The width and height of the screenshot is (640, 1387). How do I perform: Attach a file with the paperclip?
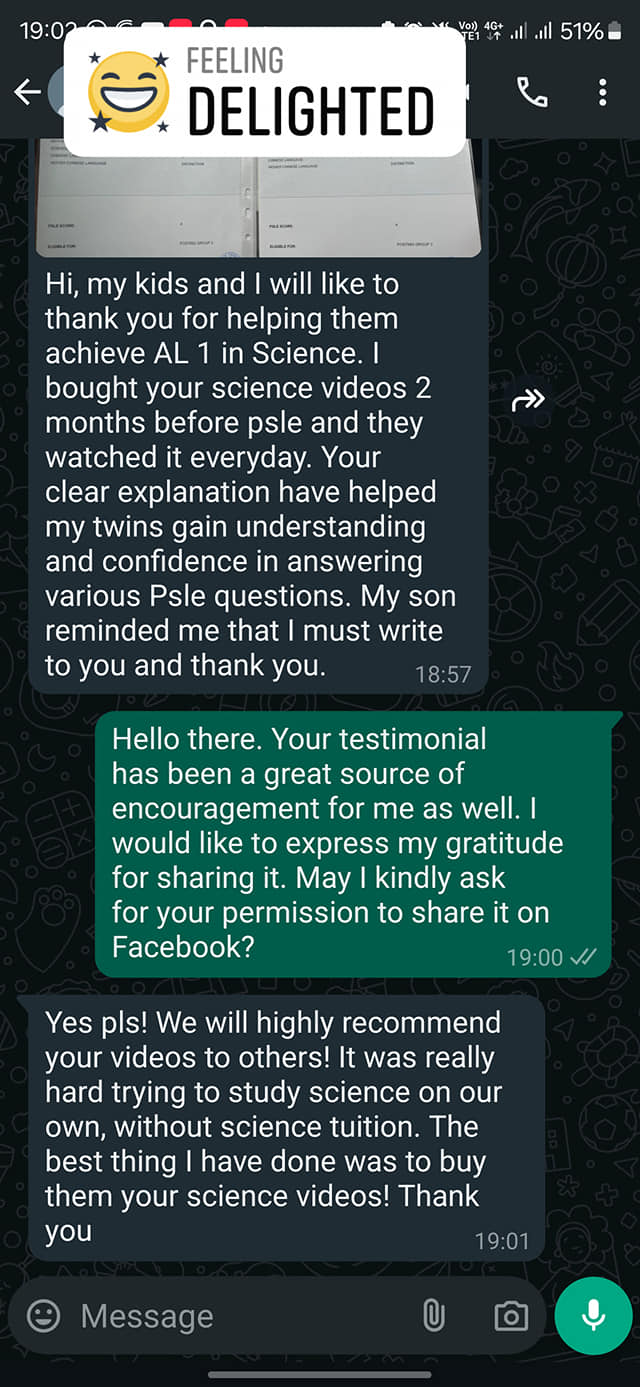point(433,1316)
